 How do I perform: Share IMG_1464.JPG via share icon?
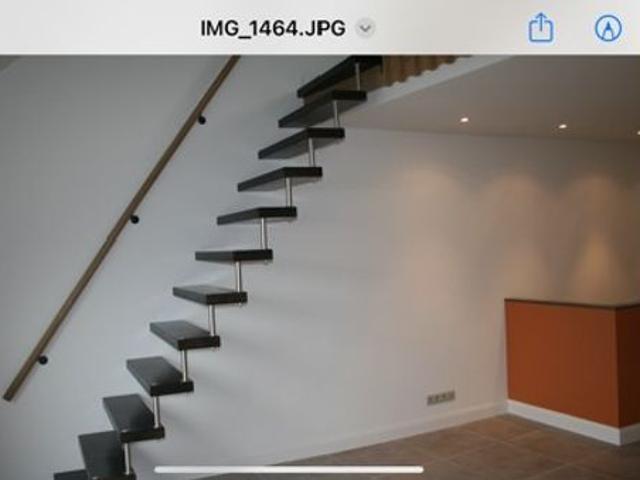point(540,28)
